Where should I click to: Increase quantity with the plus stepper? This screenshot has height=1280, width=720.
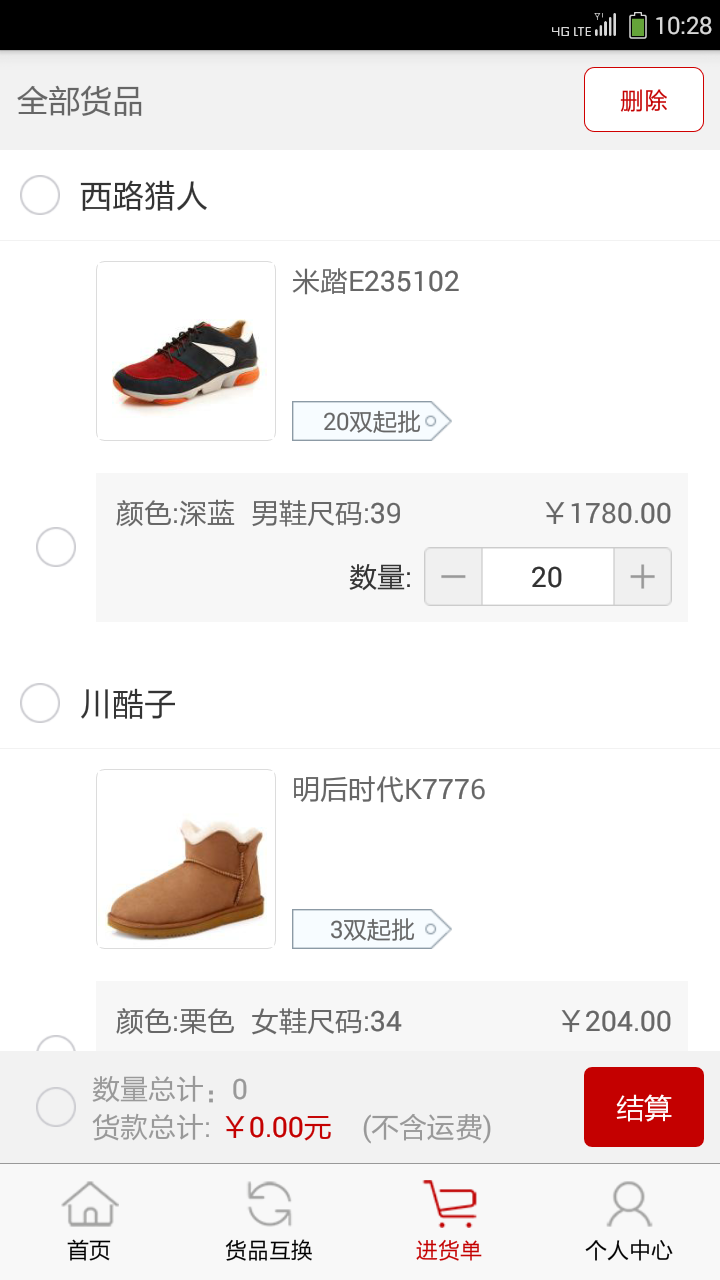[x=641, y=576]
